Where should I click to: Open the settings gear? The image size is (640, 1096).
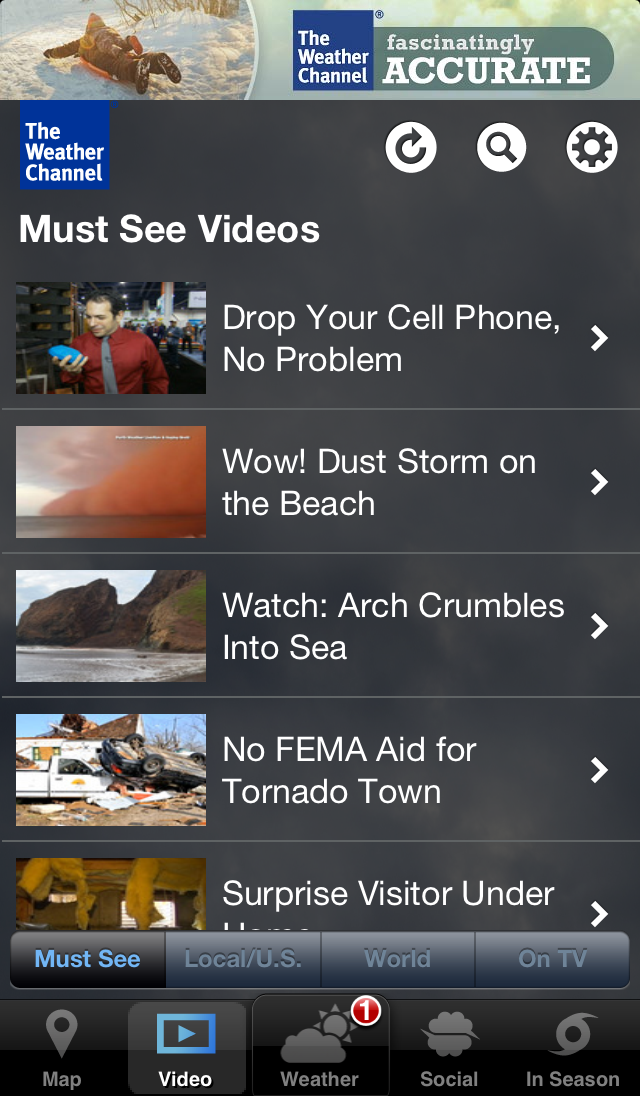pyautogui.click(x=591, y=148)
